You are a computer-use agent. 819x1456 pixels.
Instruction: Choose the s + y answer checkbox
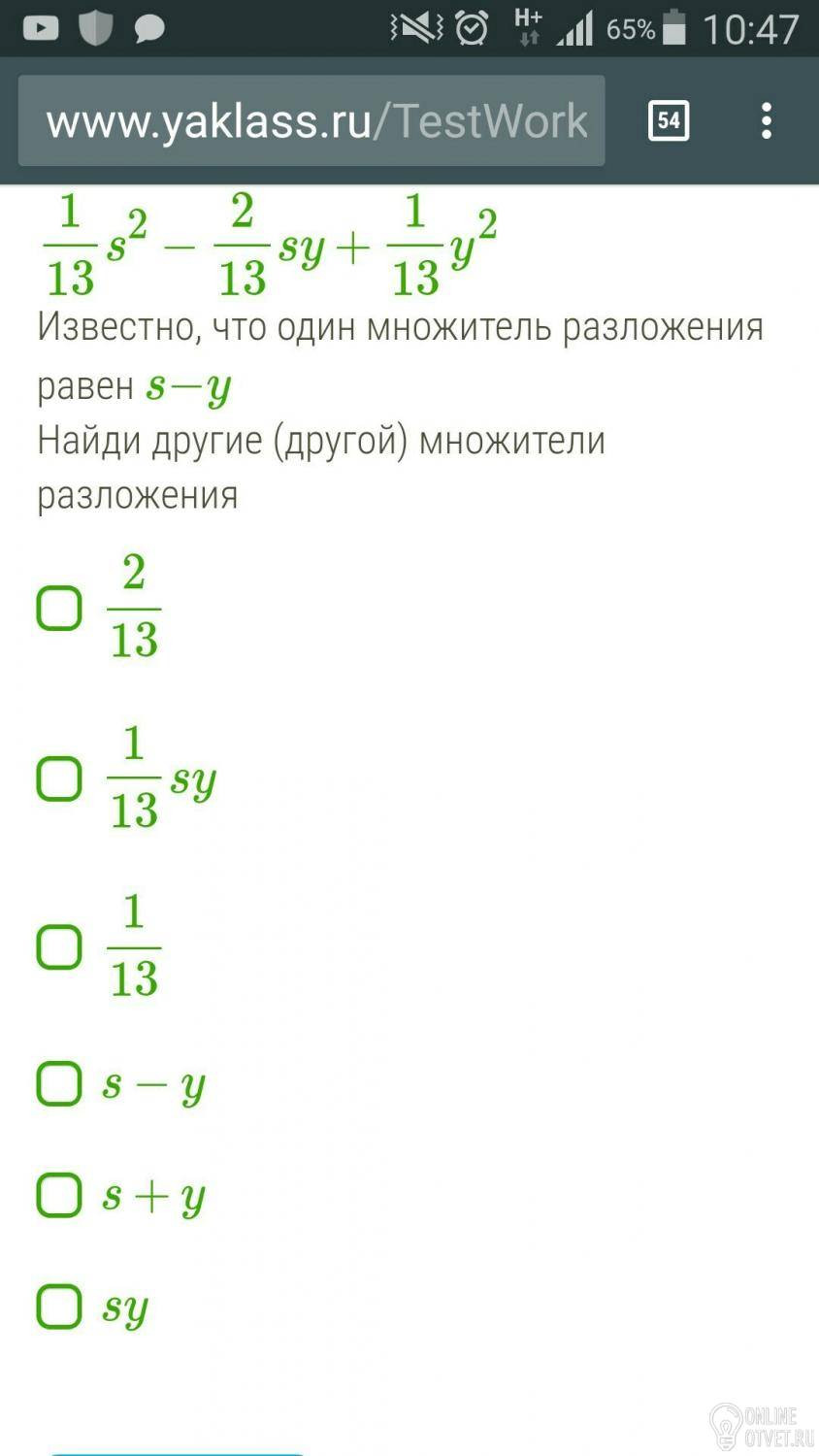pyautogui.click(x=59, y=1195)
